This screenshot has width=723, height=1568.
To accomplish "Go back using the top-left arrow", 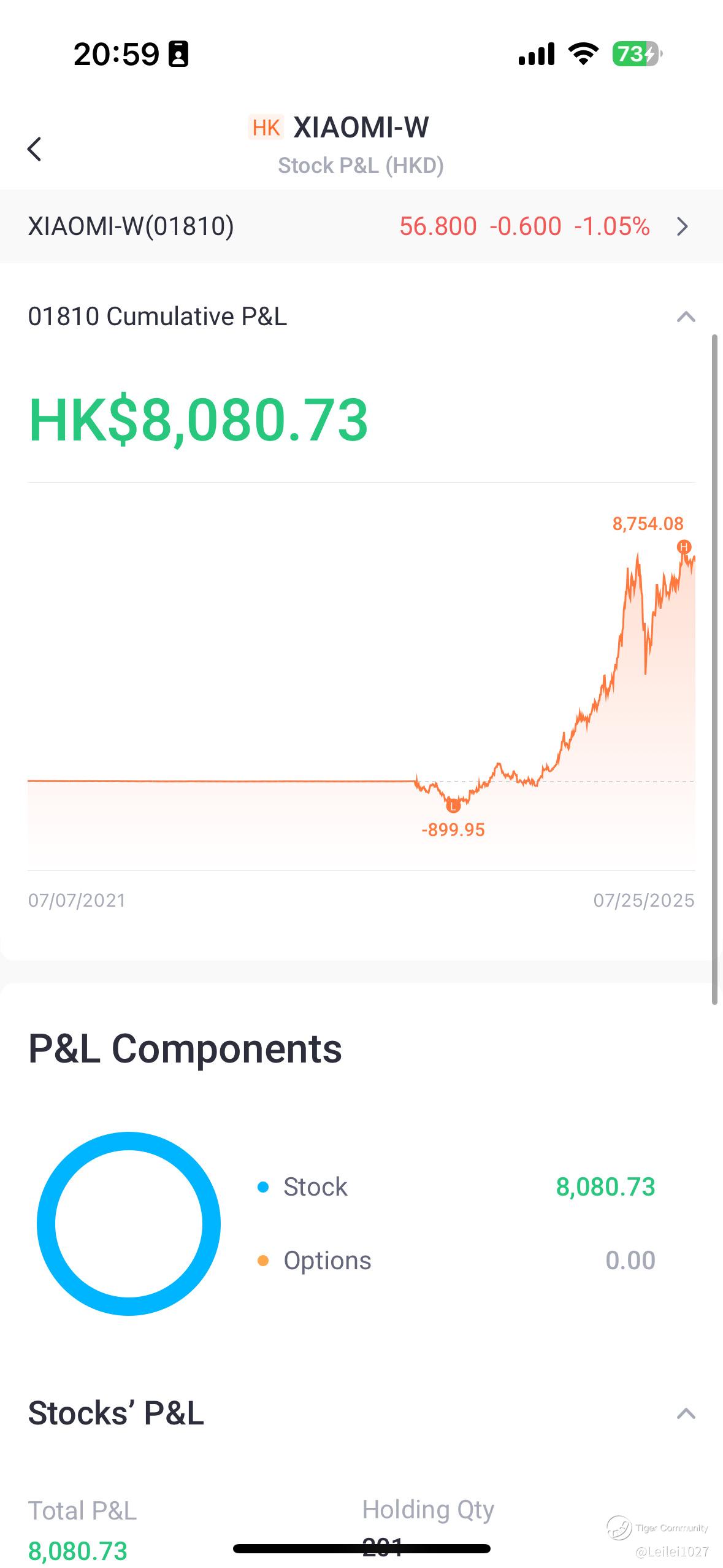I will pyautogui.click(x=34, y=149).
